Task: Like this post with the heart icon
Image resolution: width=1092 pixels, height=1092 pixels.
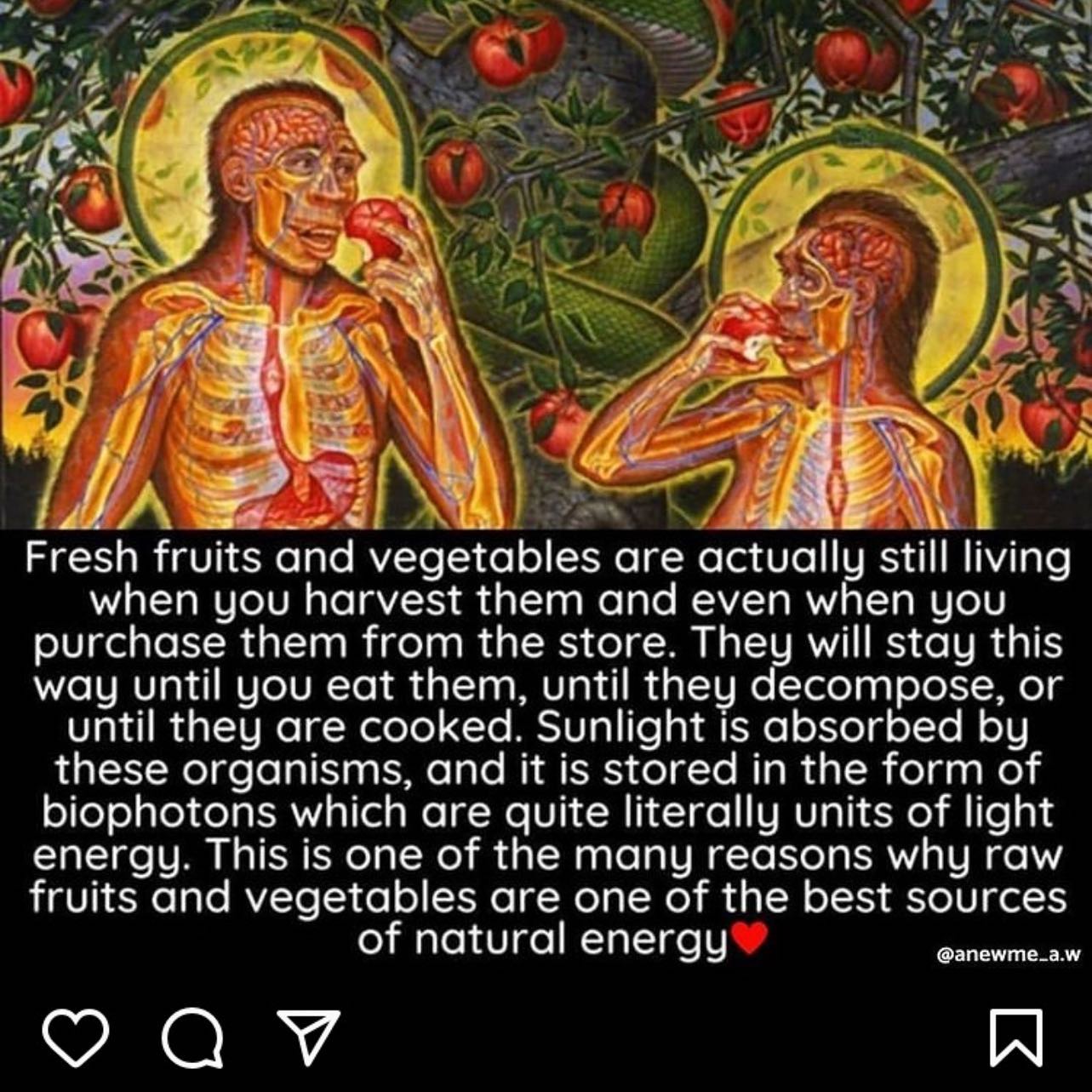Action: click(75, 1038)
